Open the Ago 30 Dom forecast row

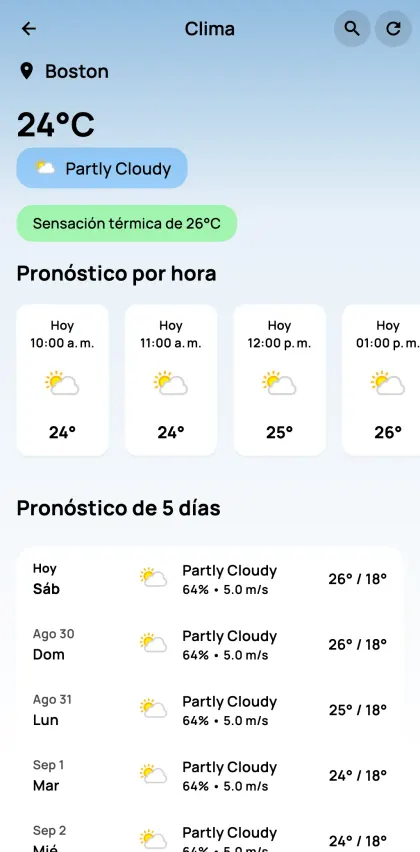point(210,644)
